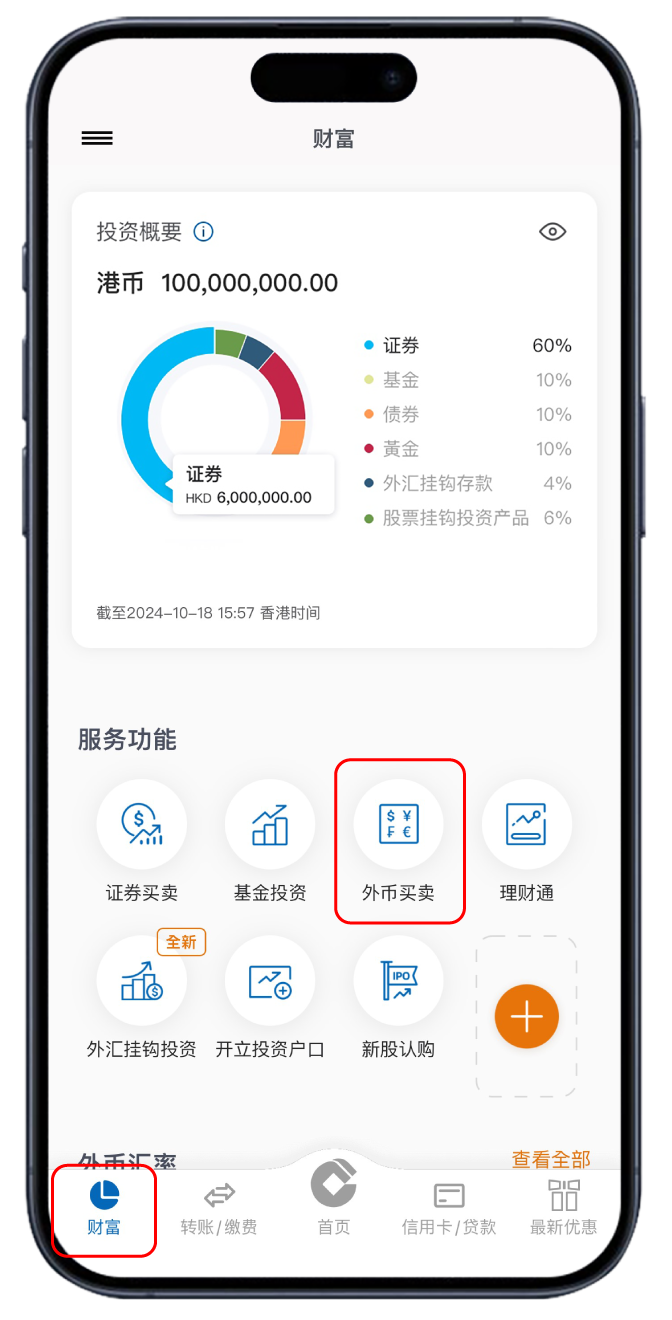Image resolution: width=672 pixels, height=1320 pixels.
Task: Select 证券 in the chart legend
Action: [x=401, y=346]
